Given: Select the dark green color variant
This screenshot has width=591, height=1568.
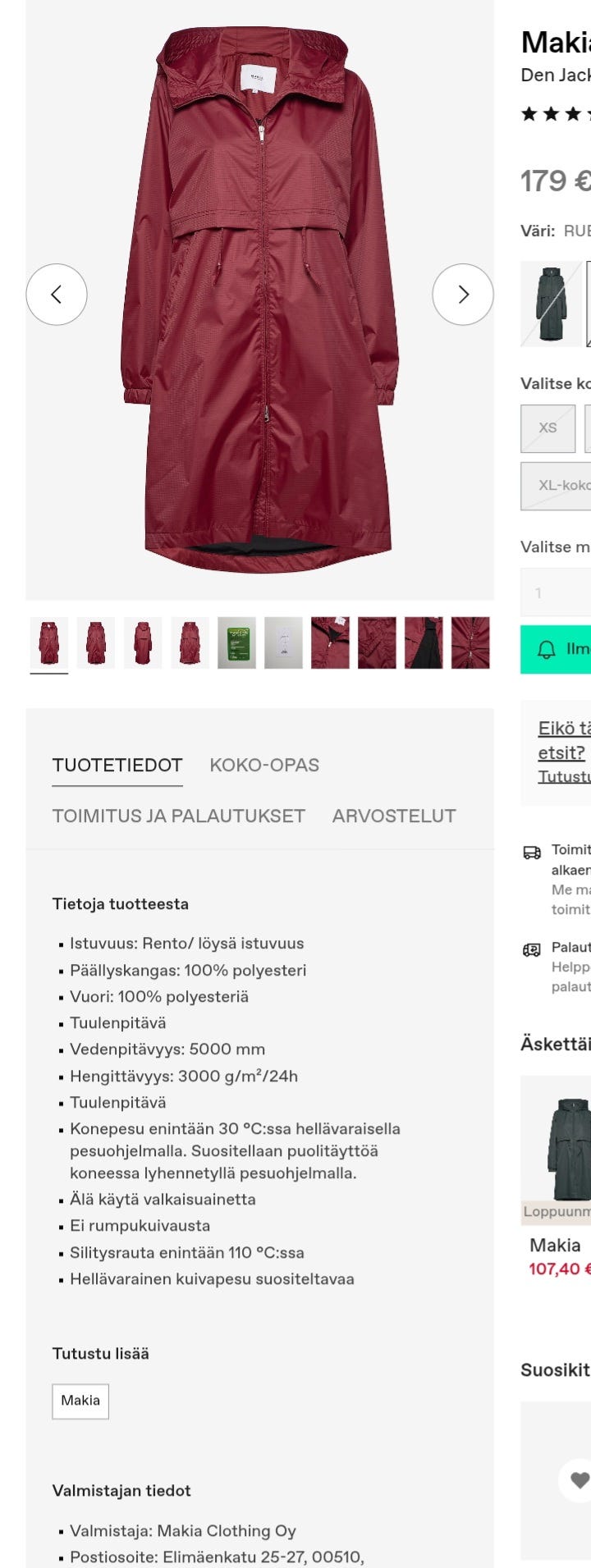Looking at the screenshot, I should (x=552, y=304).
